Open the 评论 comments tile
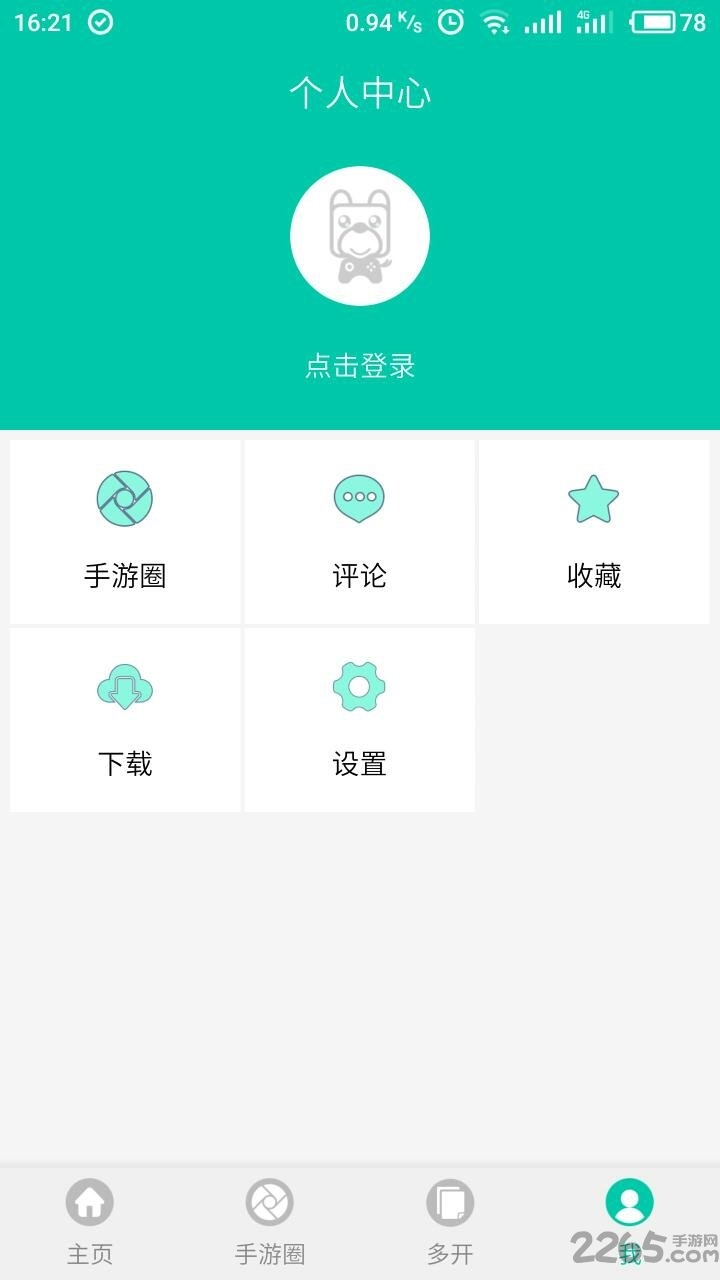The width and height of the screenshot is (720, 1280). [x=359, y=532]
